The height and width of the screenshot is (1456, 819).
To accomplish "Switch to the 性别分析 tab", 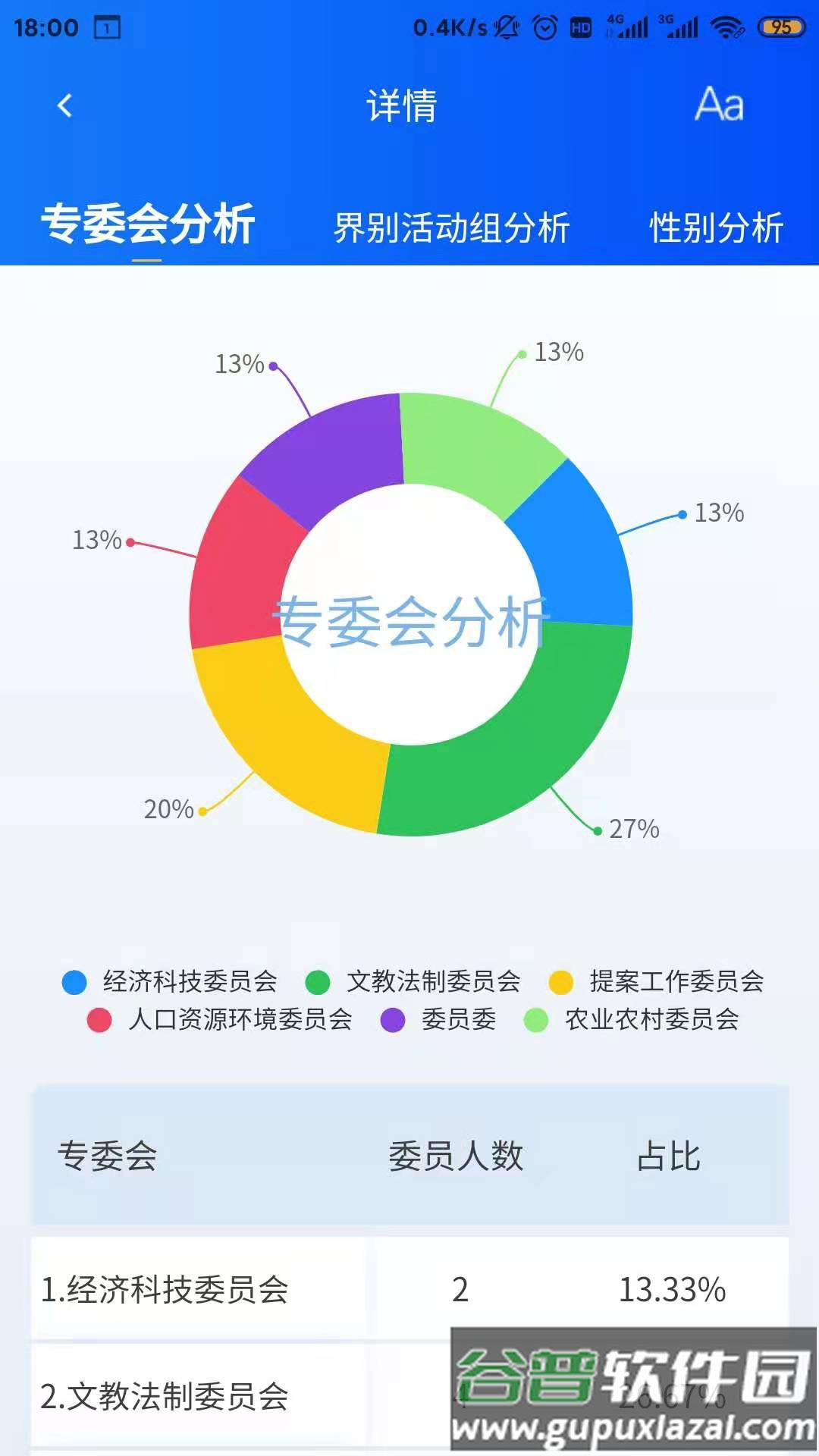I will [x=716, y=227].
